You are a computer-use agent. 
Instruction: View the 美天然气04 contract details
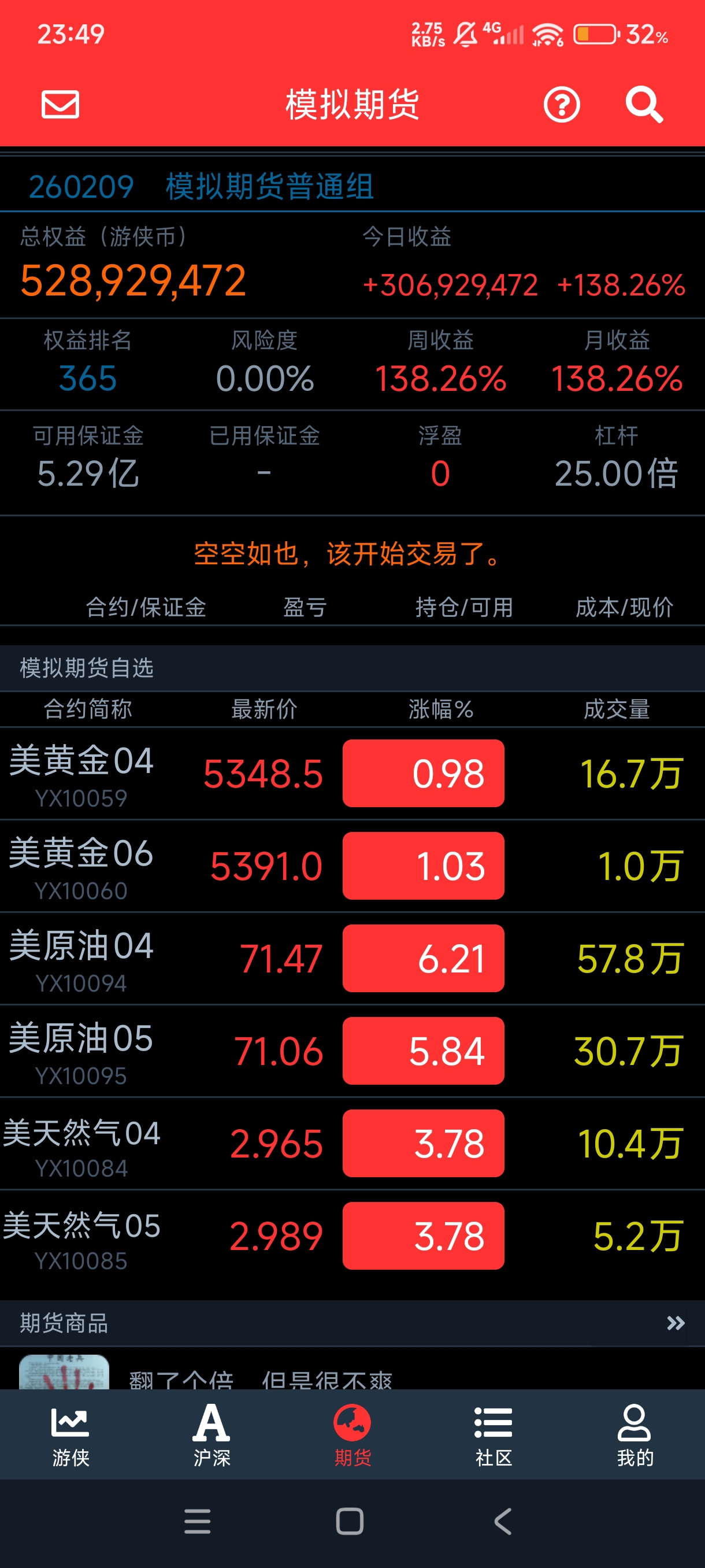pos(81,1143)
